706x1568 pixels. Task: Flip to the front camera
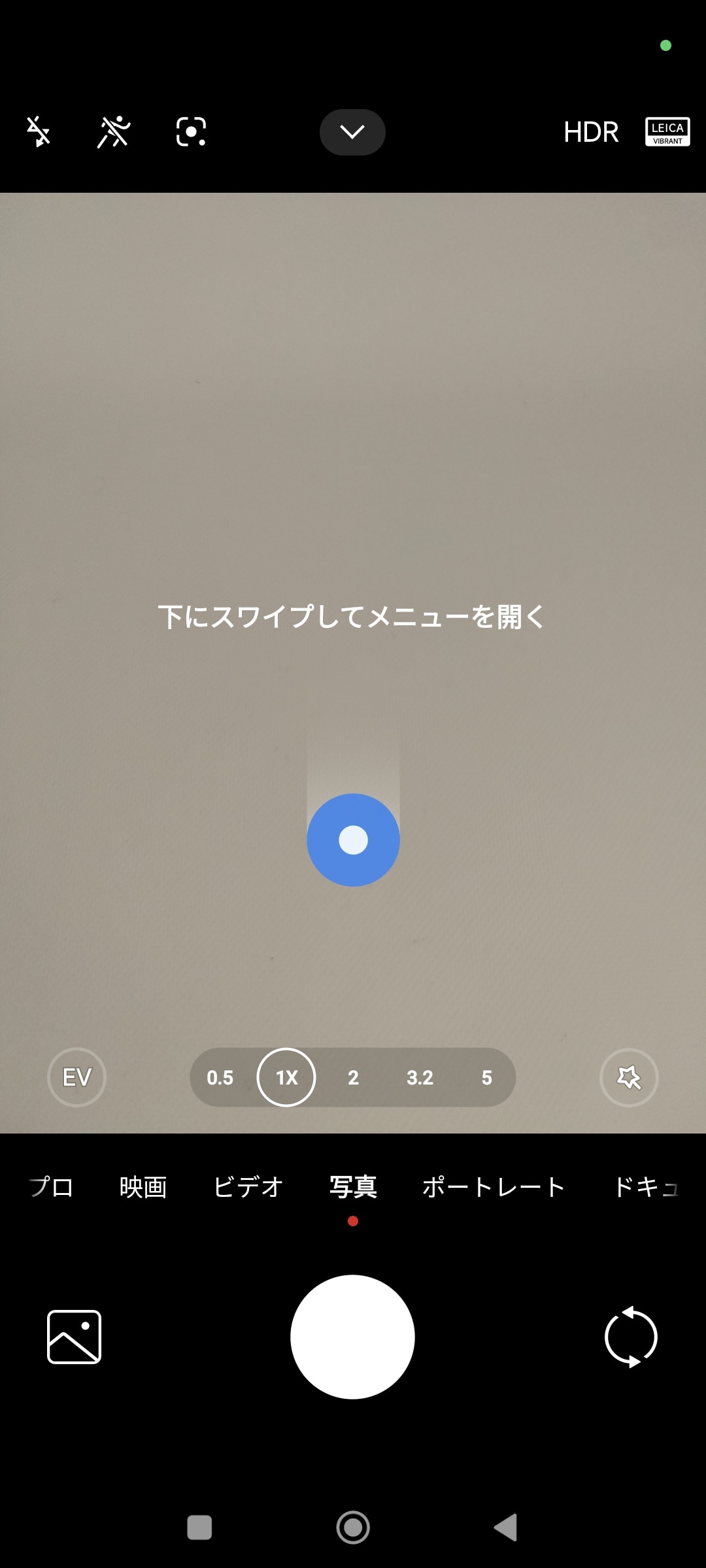631,1337
